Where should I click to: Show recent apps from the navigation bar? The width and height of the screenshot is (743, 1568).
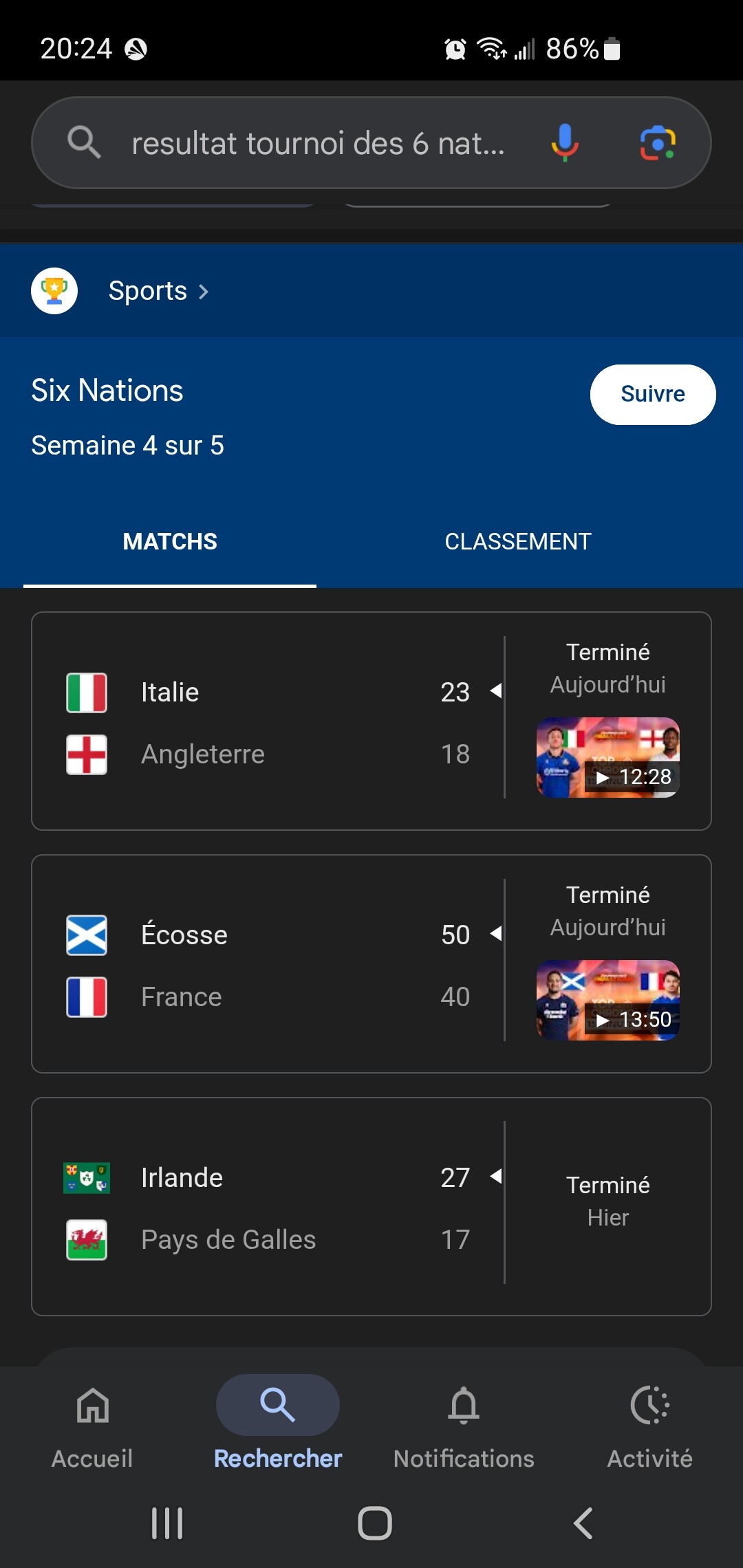tap(167, 1523)
